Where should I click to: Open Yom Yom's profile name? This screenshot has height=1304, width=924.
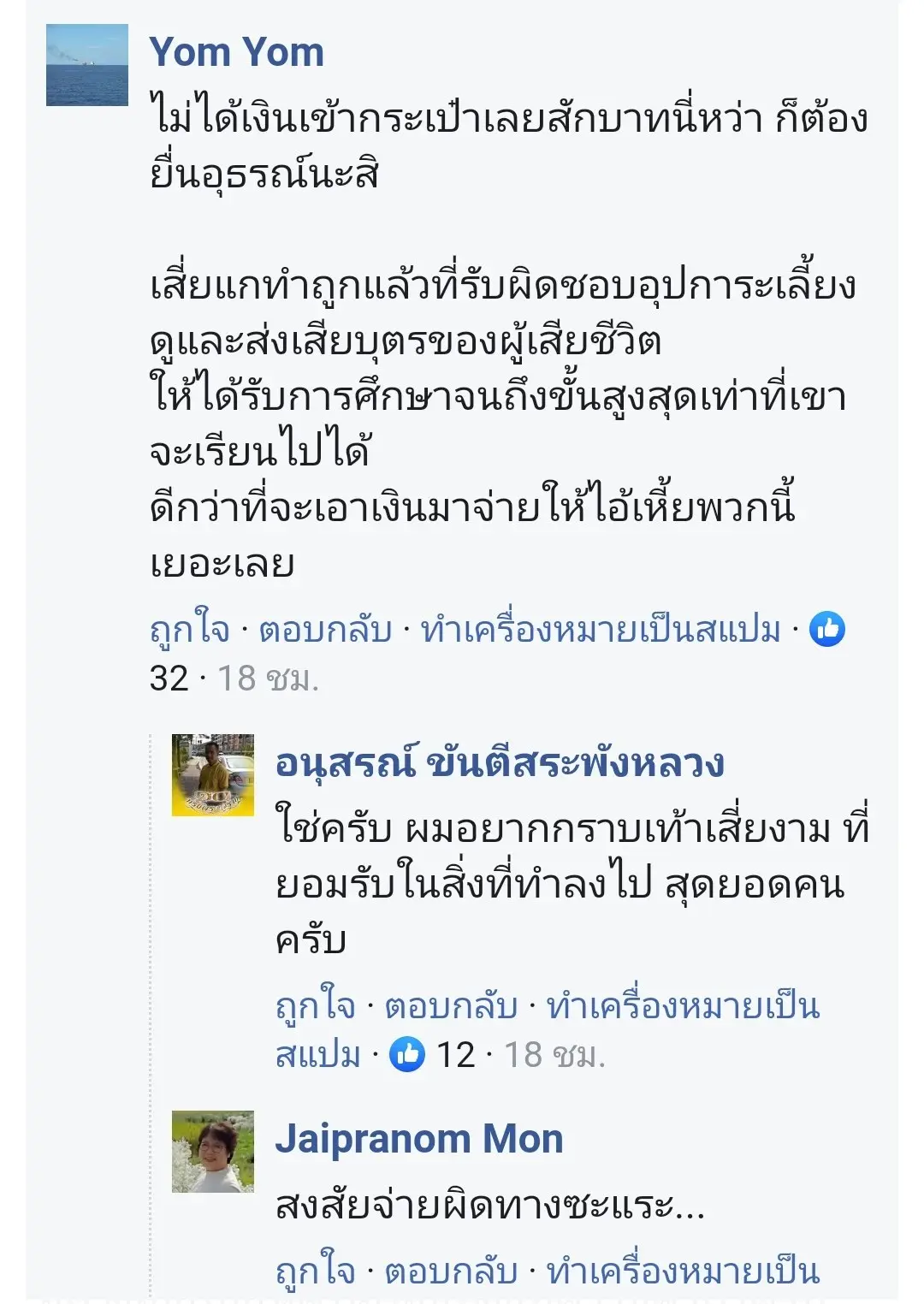point(236,53)
